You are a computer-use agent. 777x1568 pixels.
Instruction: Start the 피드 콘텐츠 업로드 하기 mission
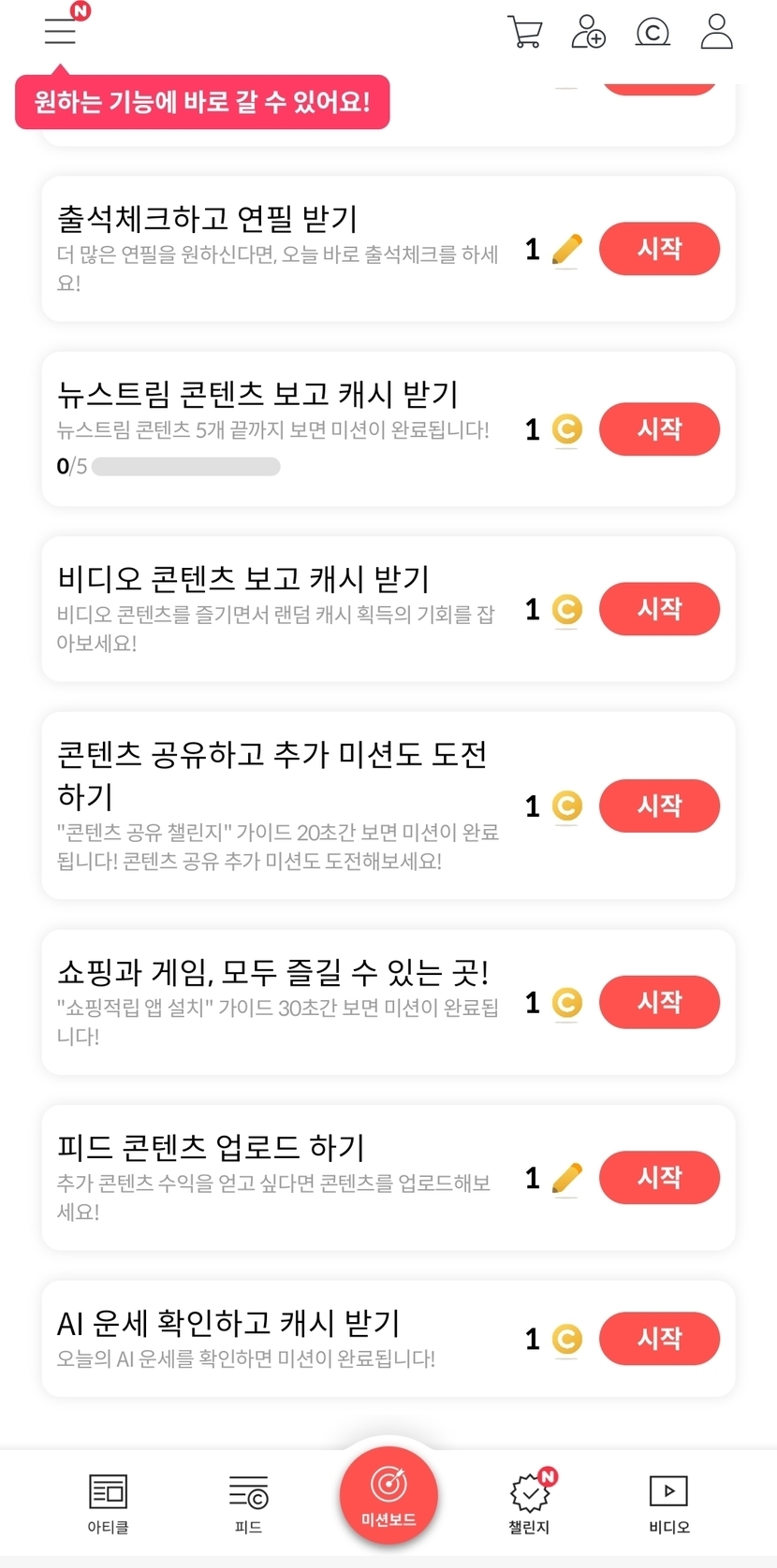pyautogui.click(x=659, y=1177)
